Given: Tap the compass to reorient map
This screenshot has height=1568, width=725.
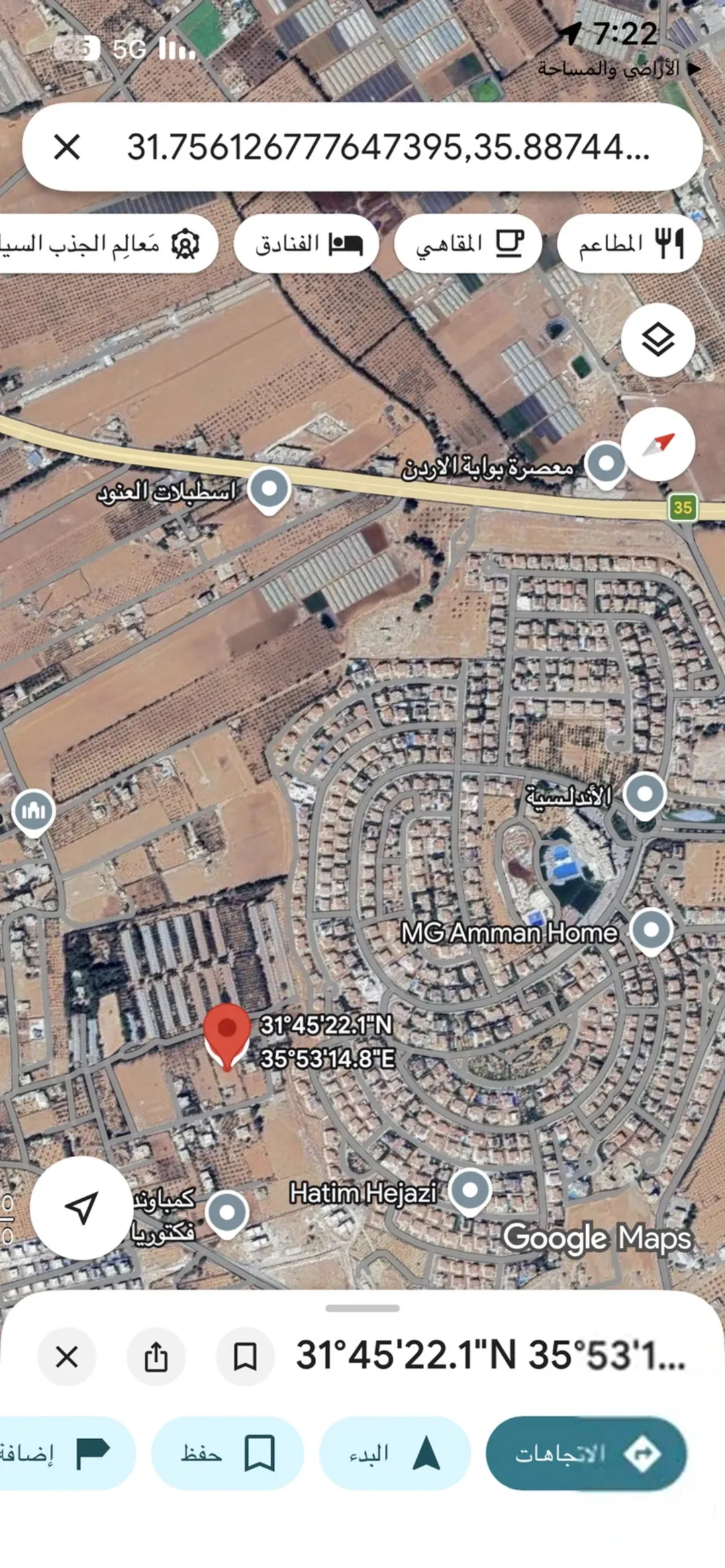Looking at the screenshot, I should [658, 444].
